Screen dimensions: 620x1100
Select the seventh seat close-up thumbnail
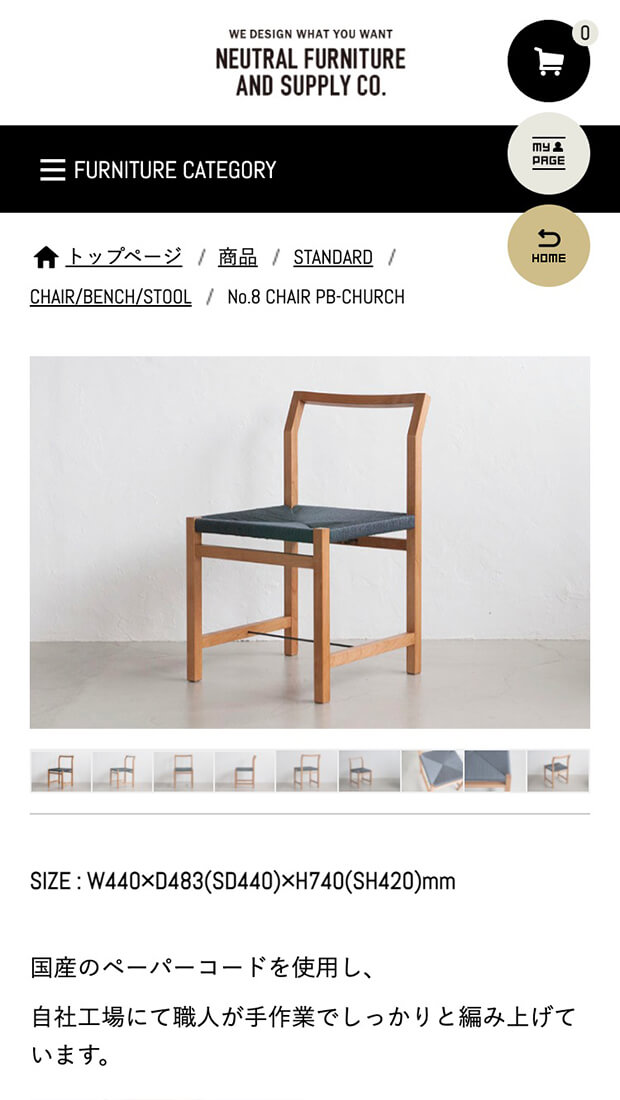coord(432,771)
